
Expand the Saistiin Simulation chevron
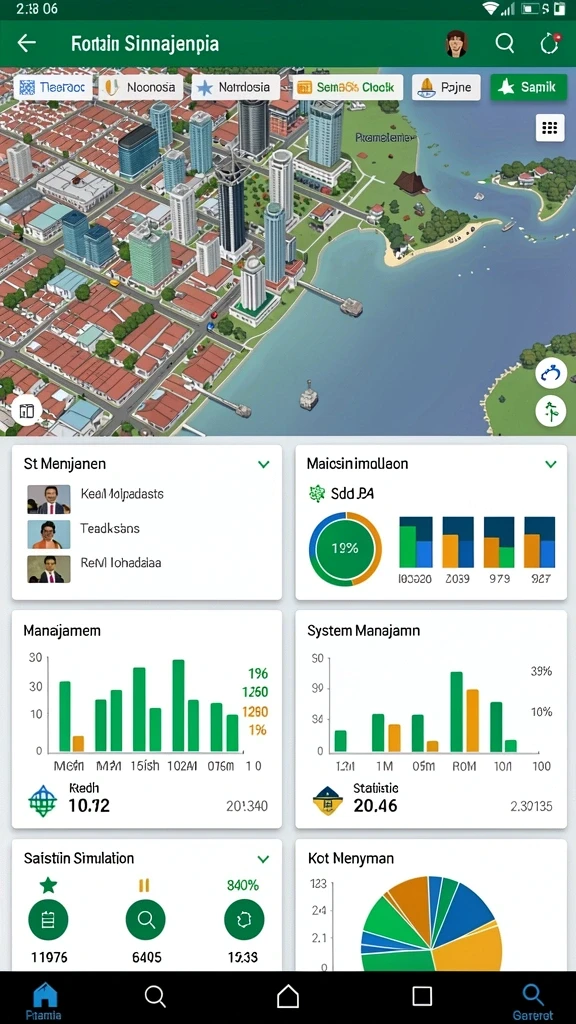263,859
